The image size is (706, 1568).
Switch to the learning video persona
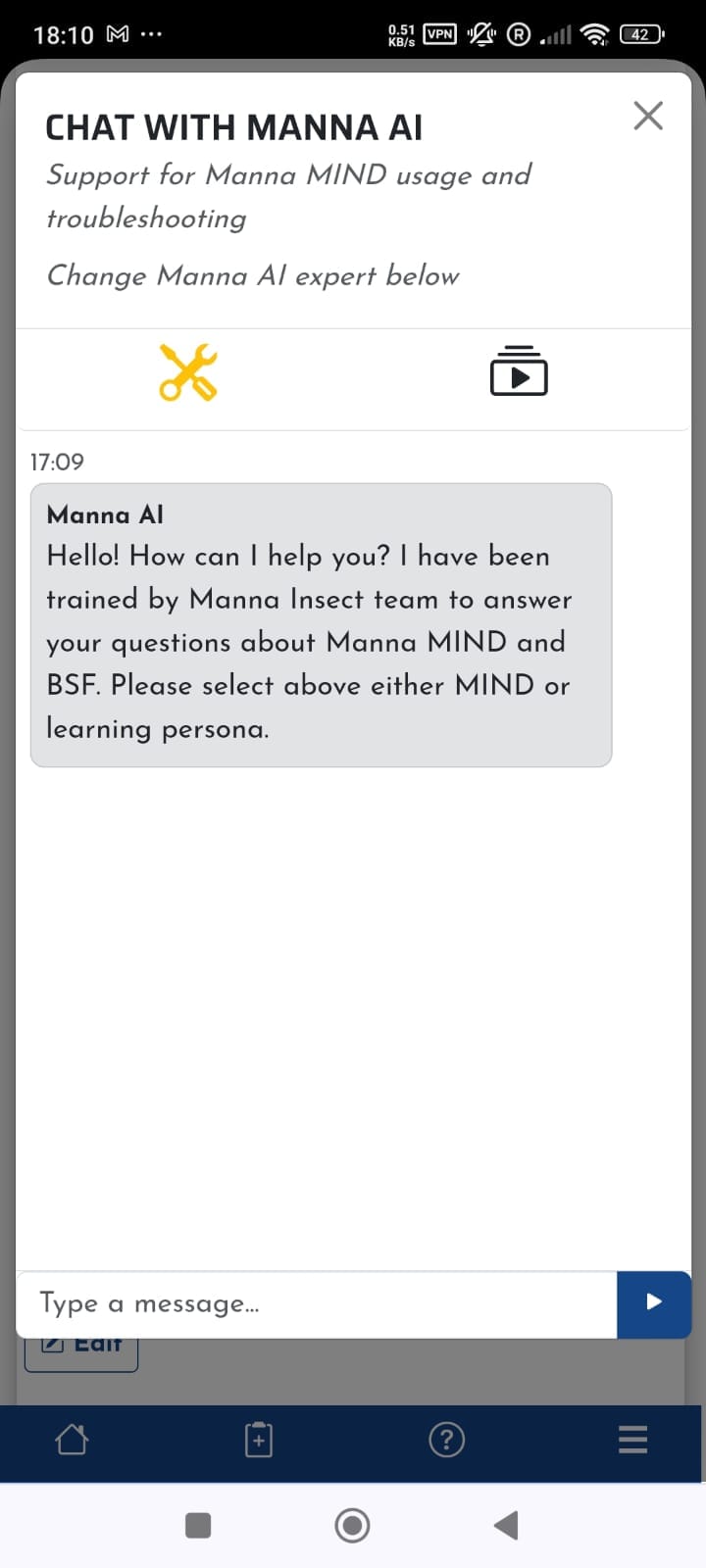(519, 371)
